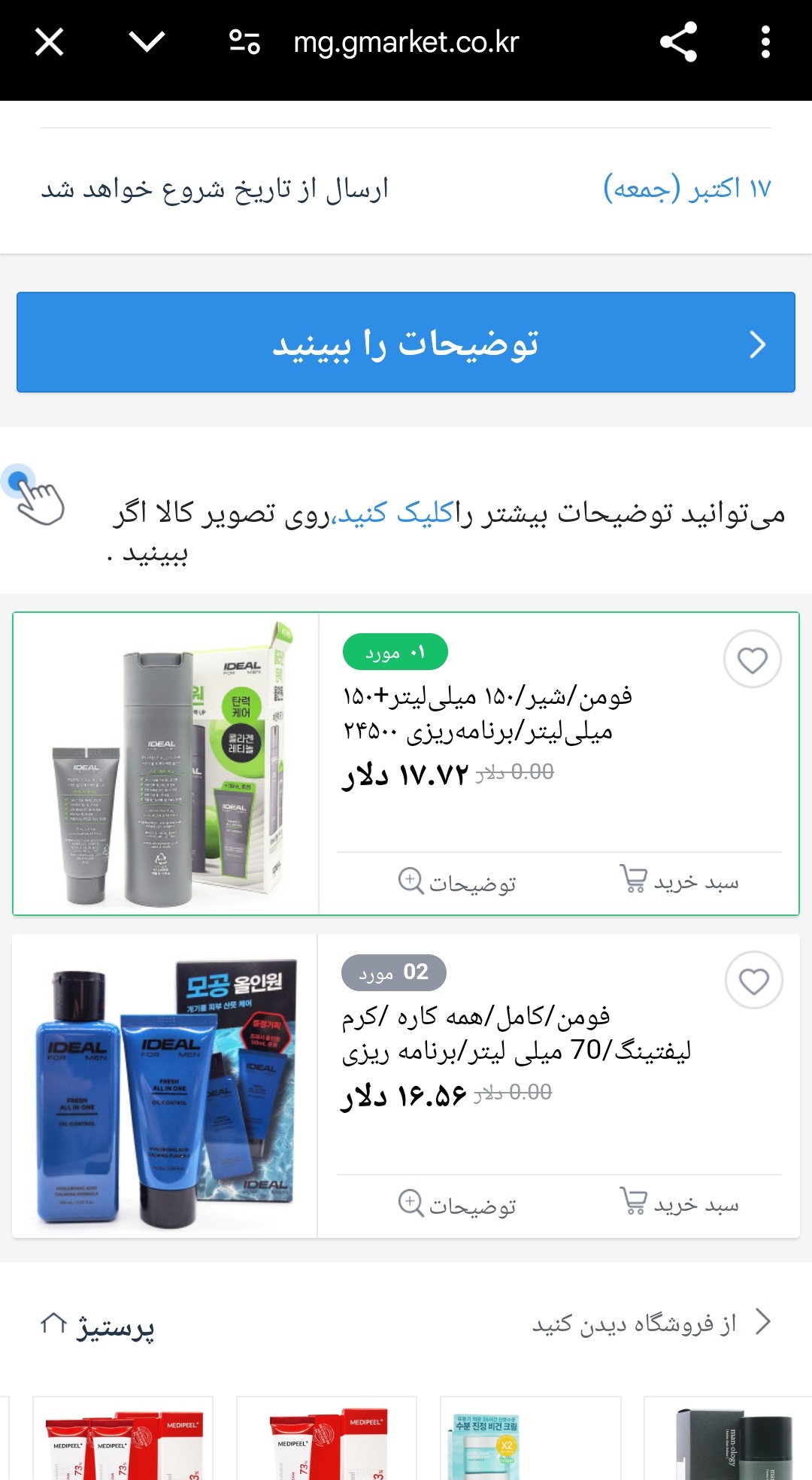Close the browser tab
812x1480 pixels.
(x=50, y=42)
